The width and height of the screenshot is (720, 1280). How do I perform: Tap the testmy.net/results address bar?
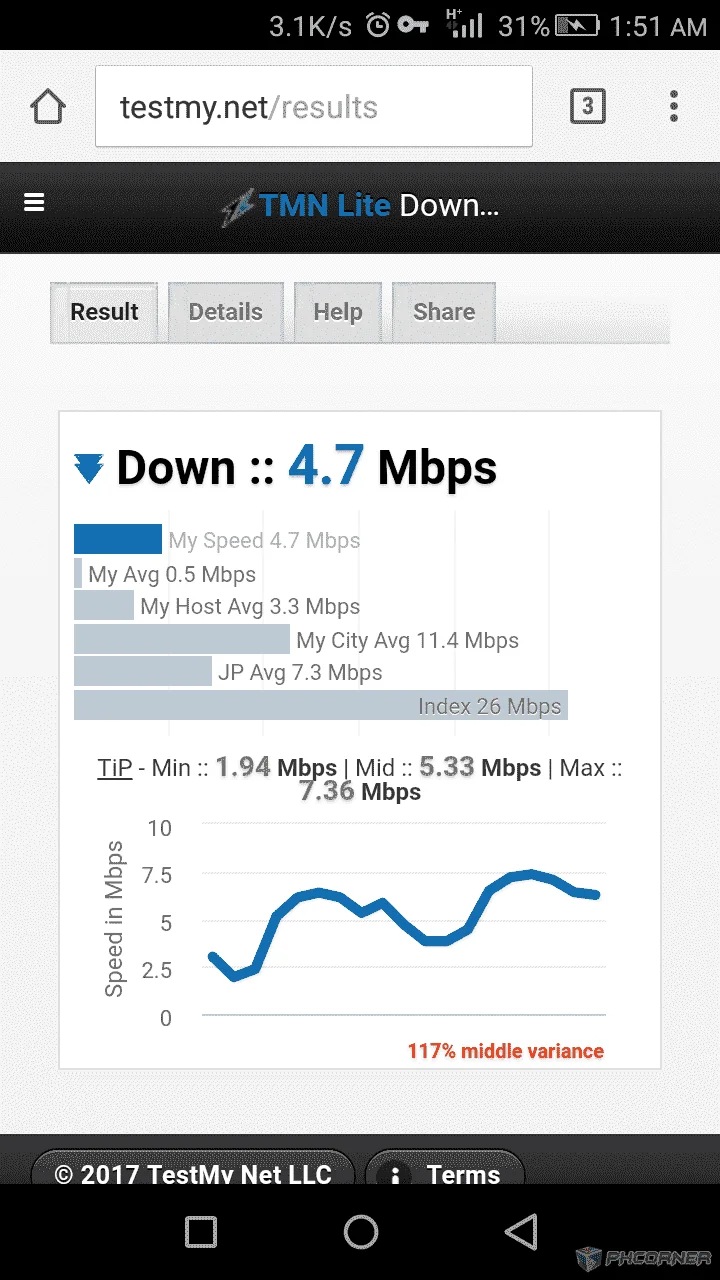point(314,107)
